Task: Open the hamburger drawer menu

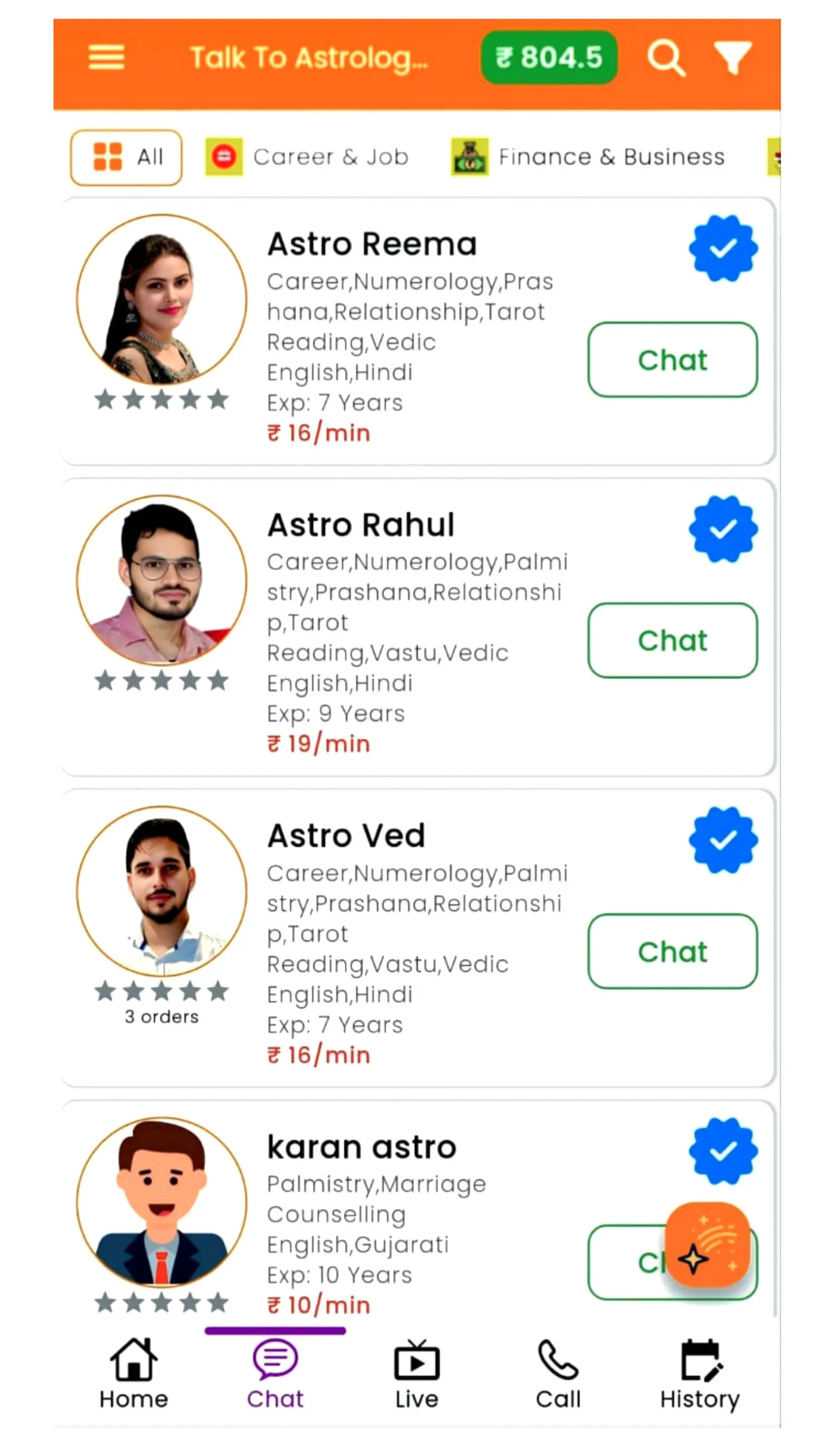Action: click(106, 58)
